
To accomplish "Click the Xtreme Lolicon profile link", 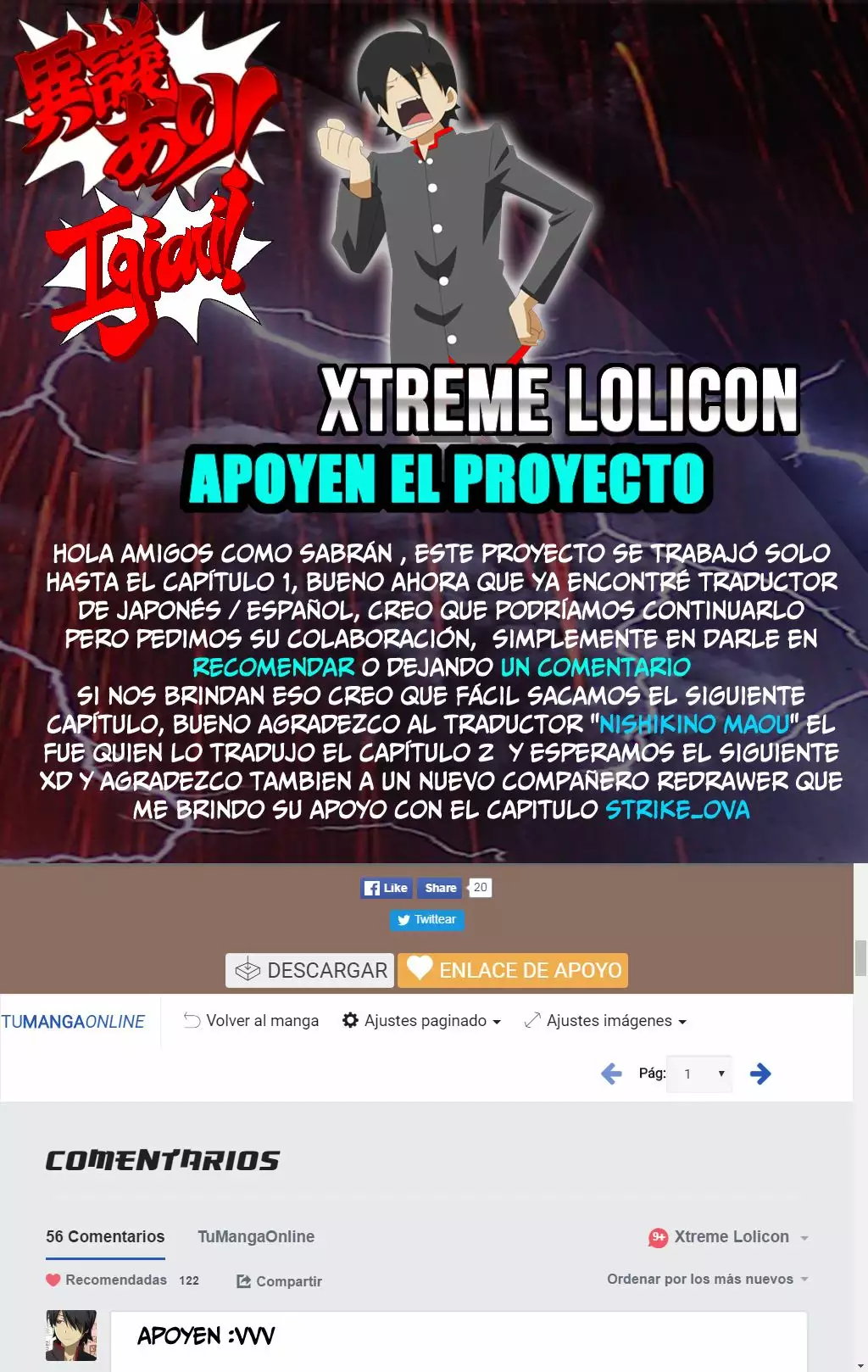I will click(727, 1236).
